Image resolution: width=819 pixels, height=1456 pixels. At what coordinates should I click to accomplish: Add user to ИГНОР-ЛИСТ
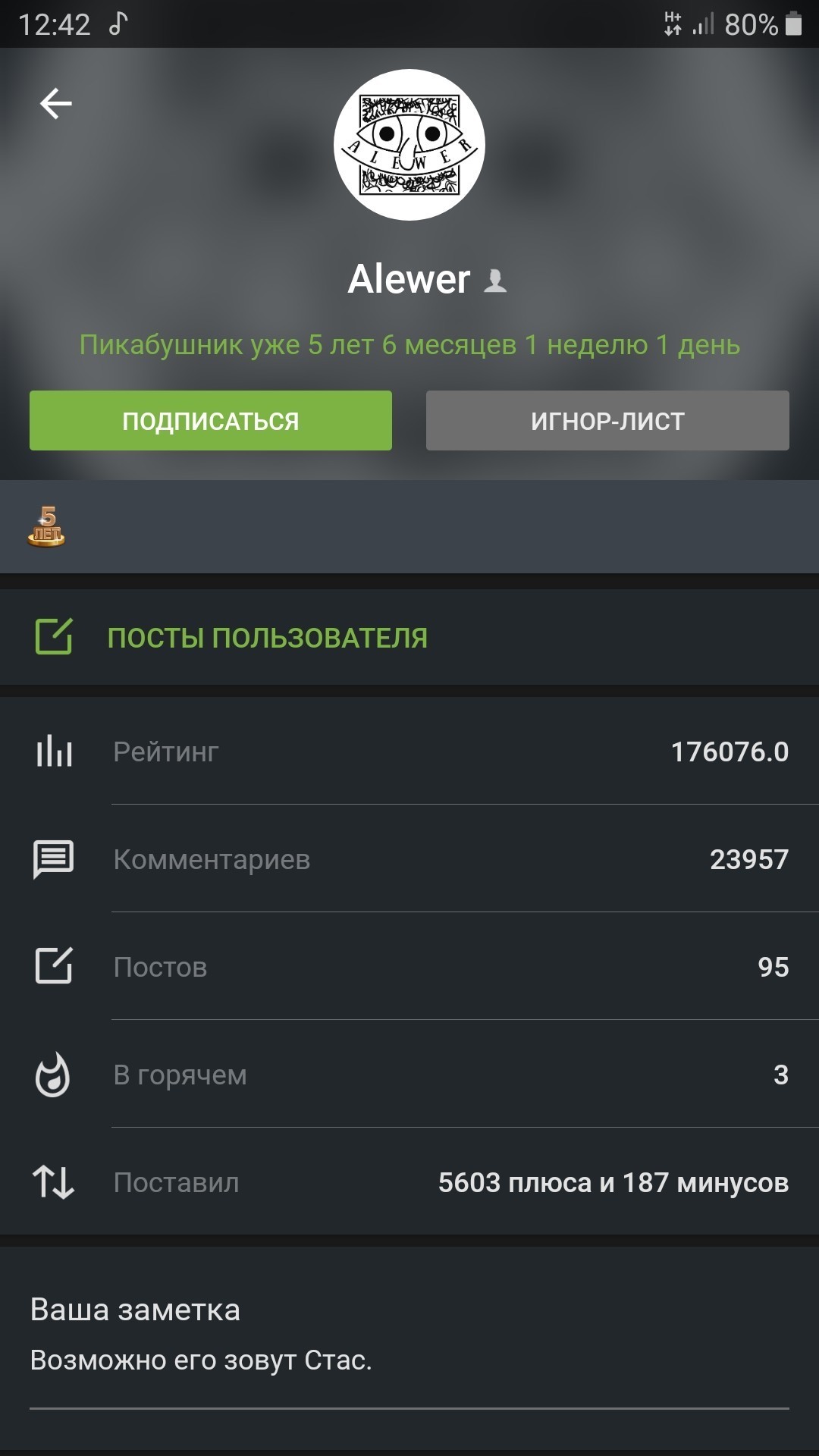pos(607,421)
